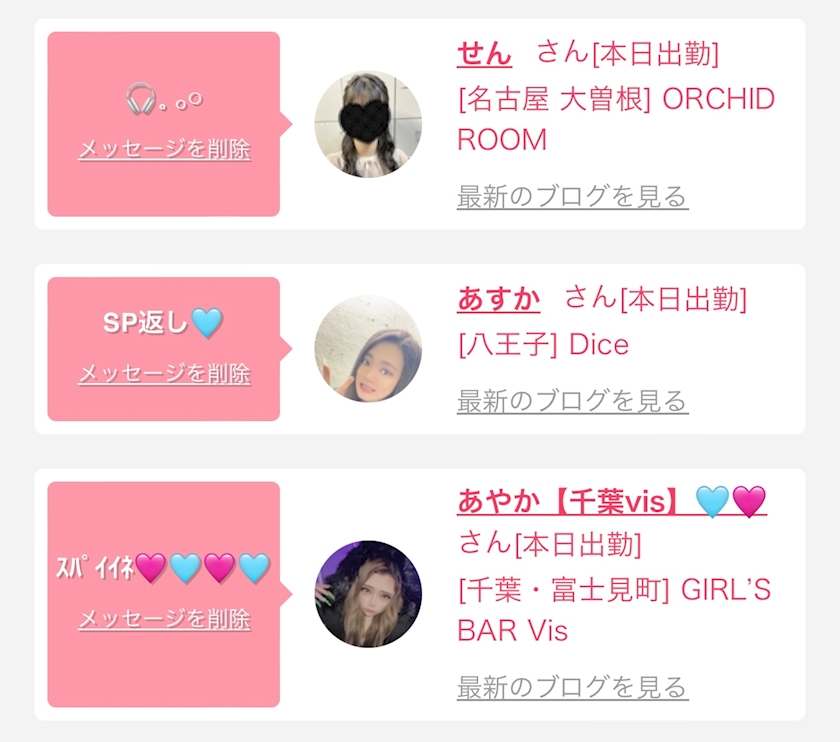Screen dimensions: 840x742
Task: Tap あやか's profile photo
Action: (368, 594)
